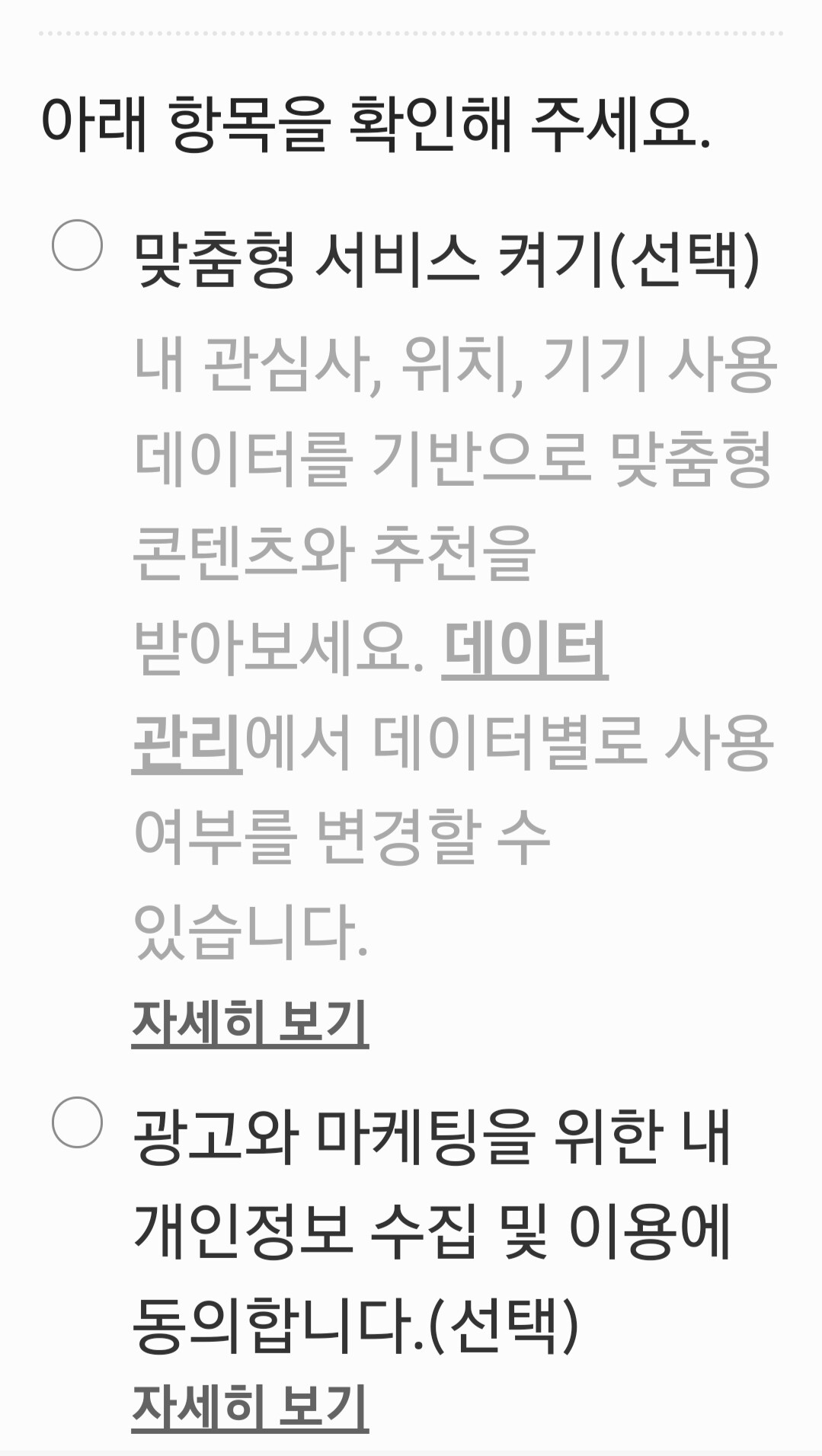Viewport: 822px width, 1456px height.
Task: Open the 데이터 관리 link
Action: 524,648
